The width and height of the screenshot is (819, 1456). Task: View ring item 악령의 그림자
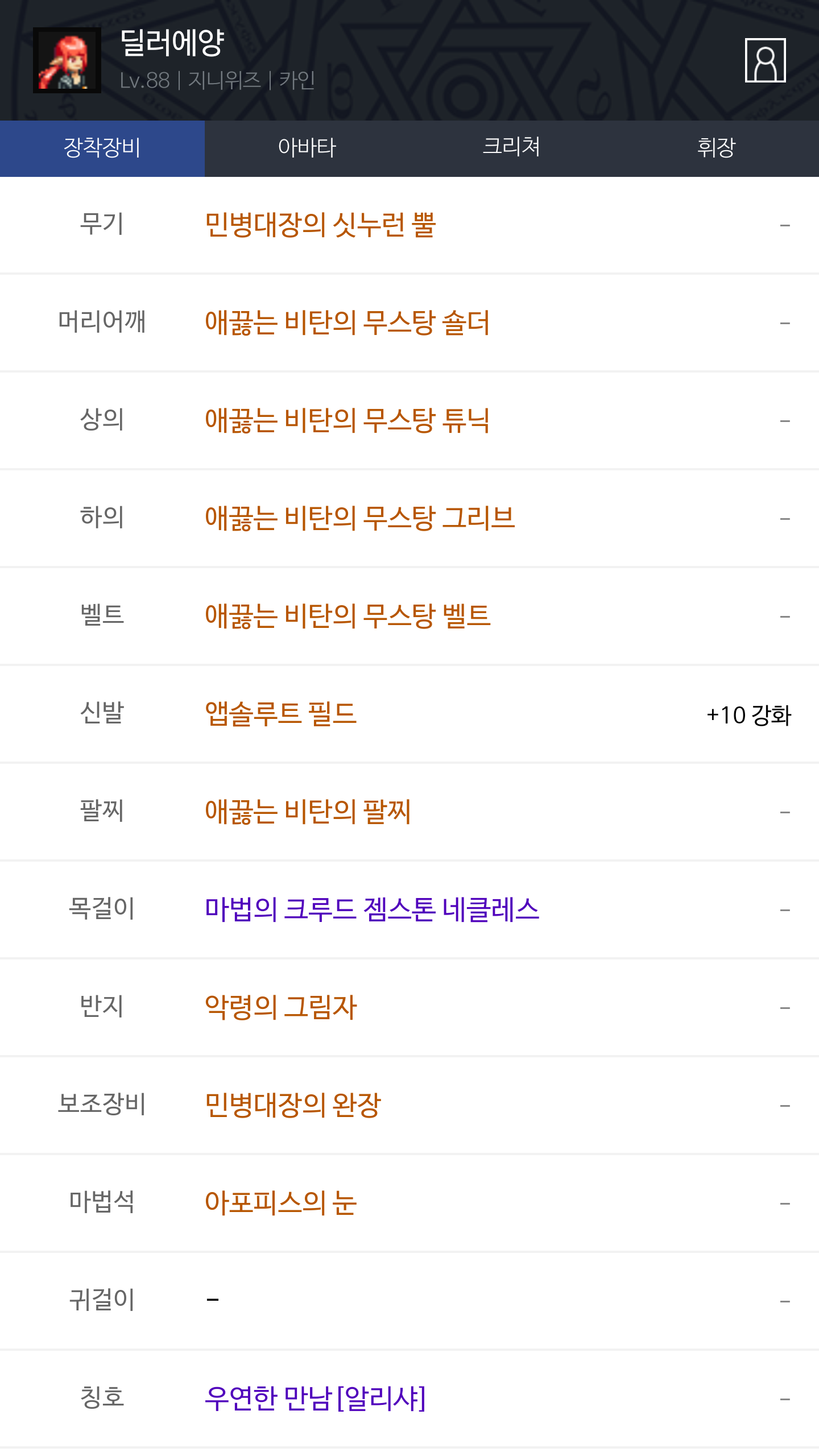point(280,1008)
